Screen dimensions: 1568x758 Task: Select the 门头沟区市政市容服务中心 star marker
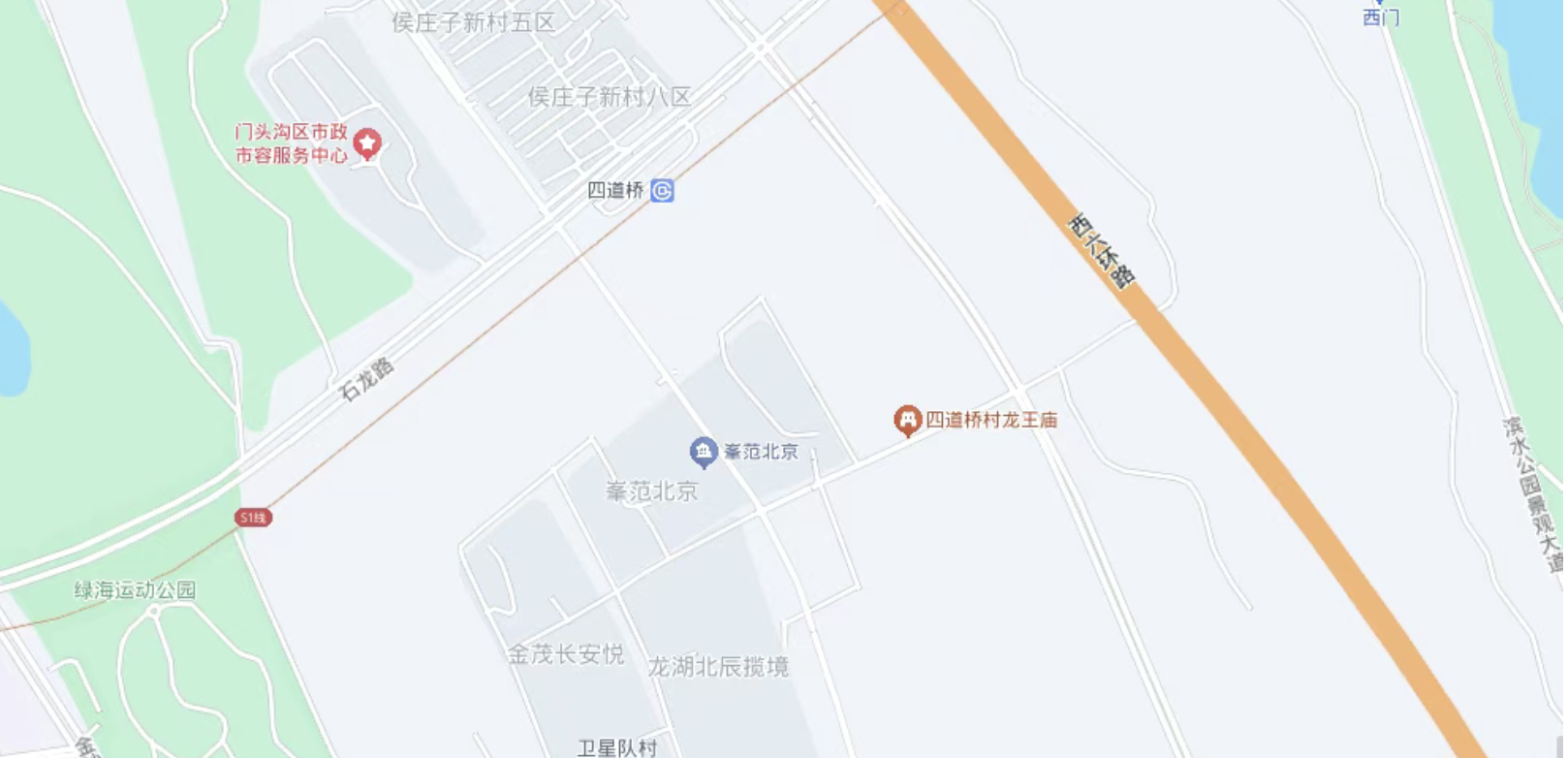pyautogui.click(x=366, y=143)
